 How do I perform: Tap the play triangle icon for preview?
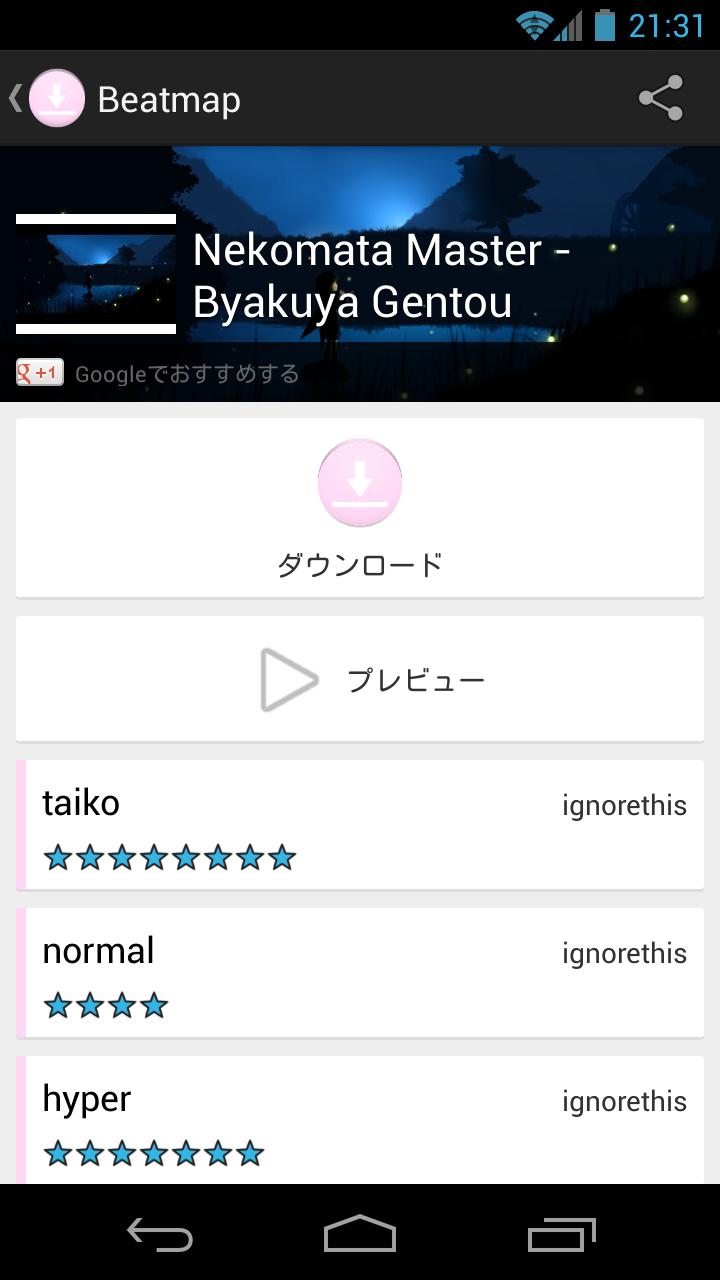click(287, 678)
